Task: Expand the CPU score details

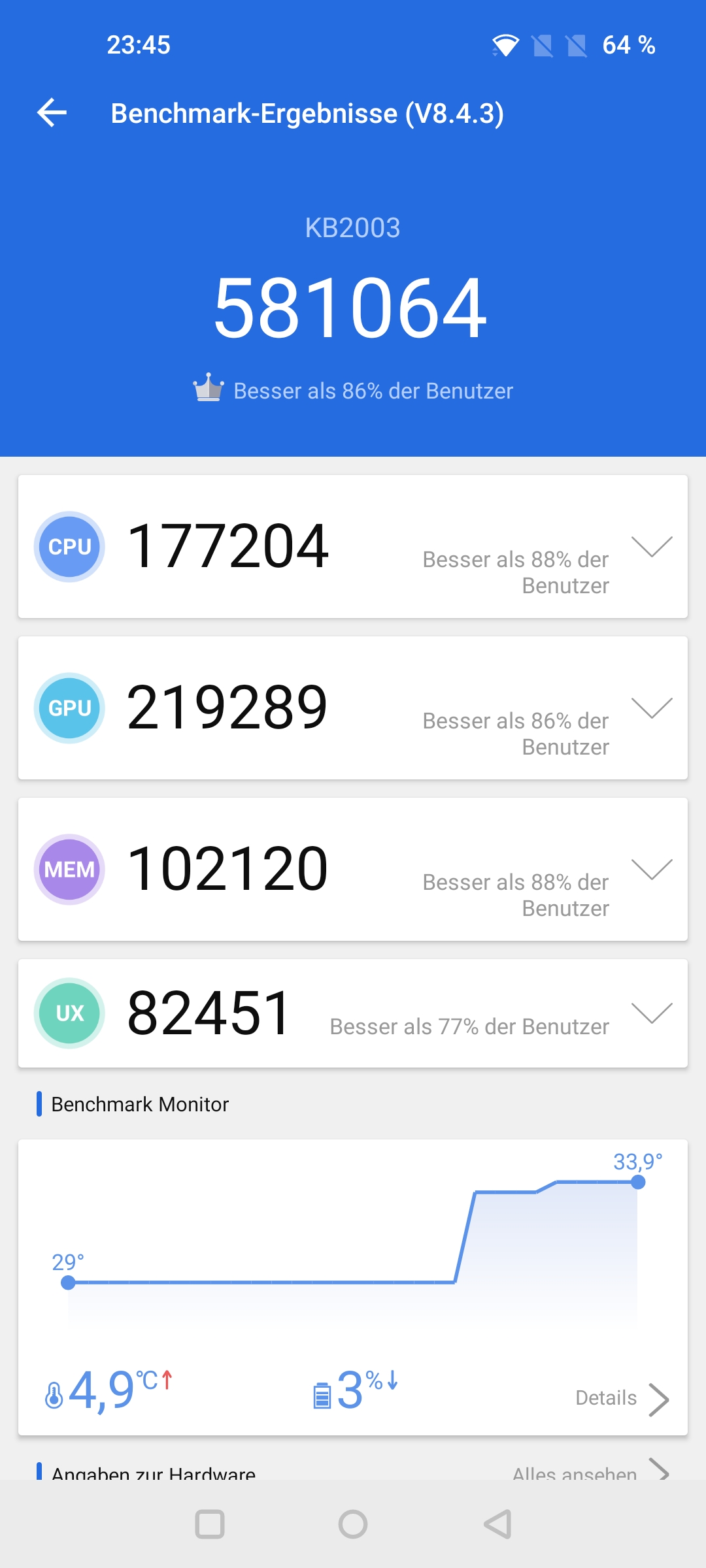Action: pyautogui.click(x=652, y=547)
